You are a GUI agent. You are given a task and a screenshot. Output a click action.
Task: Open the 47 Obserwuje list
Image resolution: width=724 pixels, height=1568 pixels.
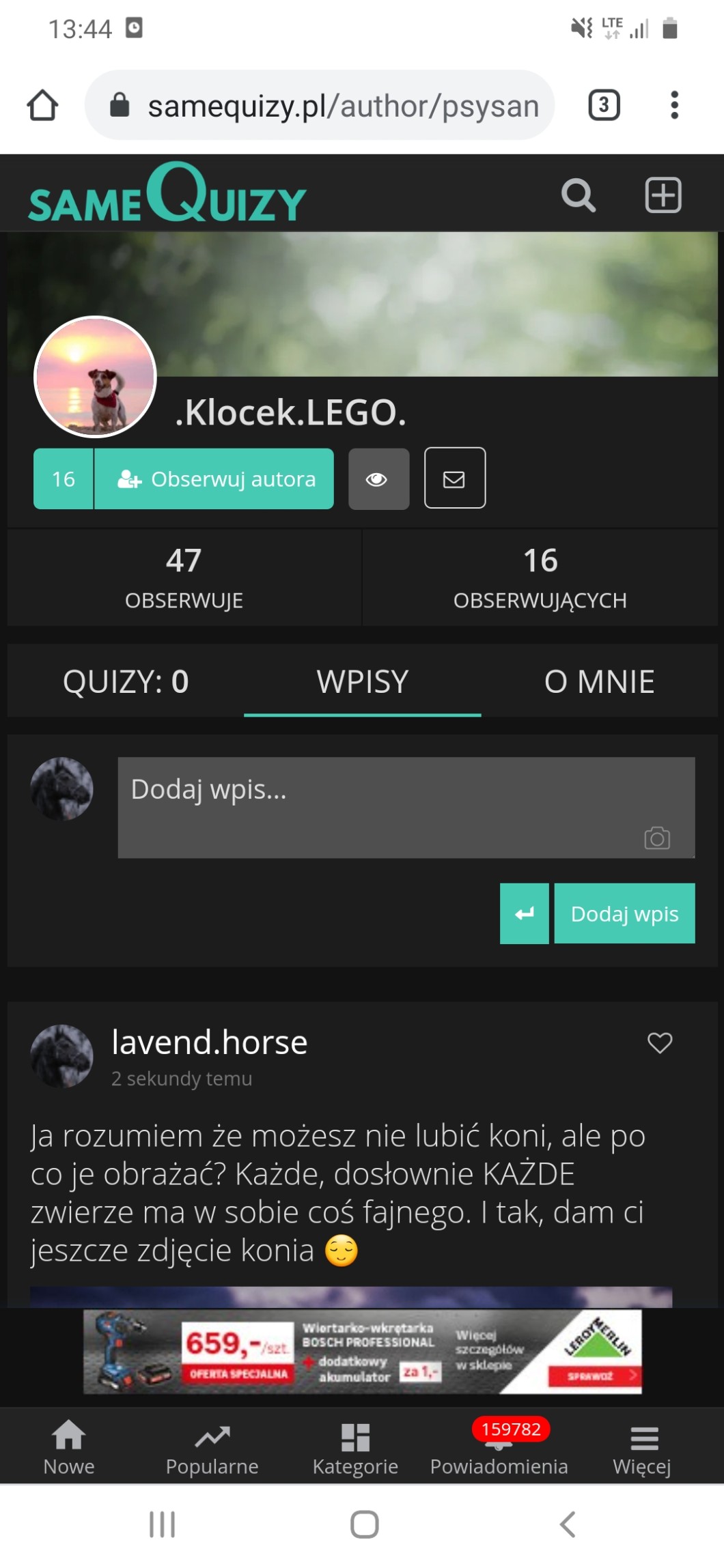coord(184,578)
